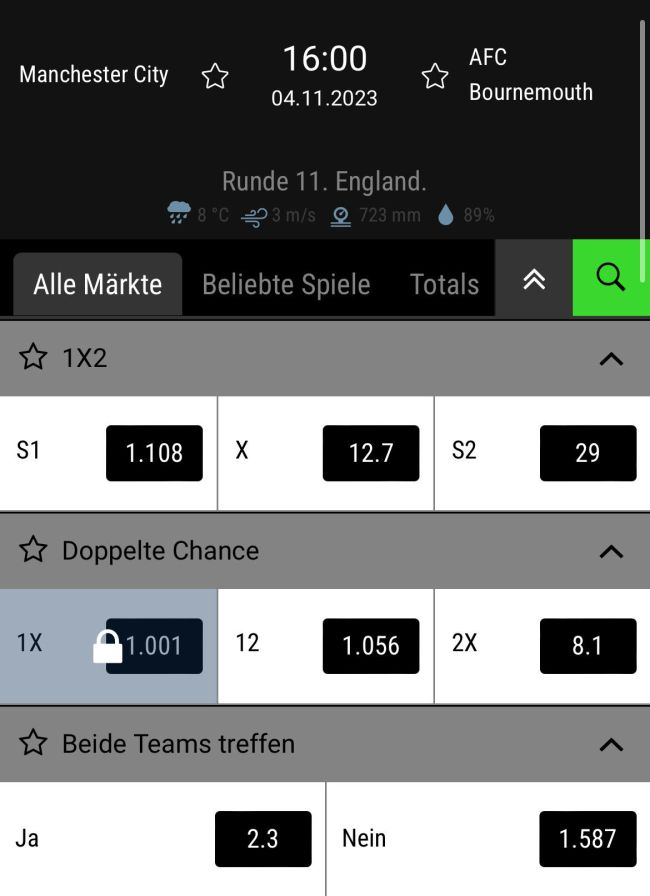Open the green search button
Image resolution: width=650 pixels, height=896 pixels.
610,278
